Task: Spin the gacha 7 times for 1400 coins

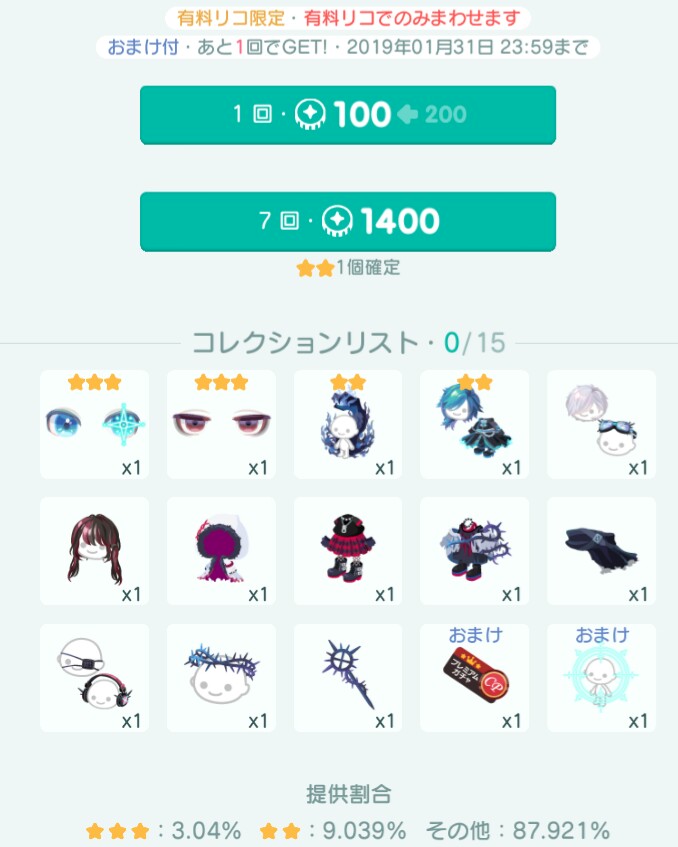Action: click(347, 221)
